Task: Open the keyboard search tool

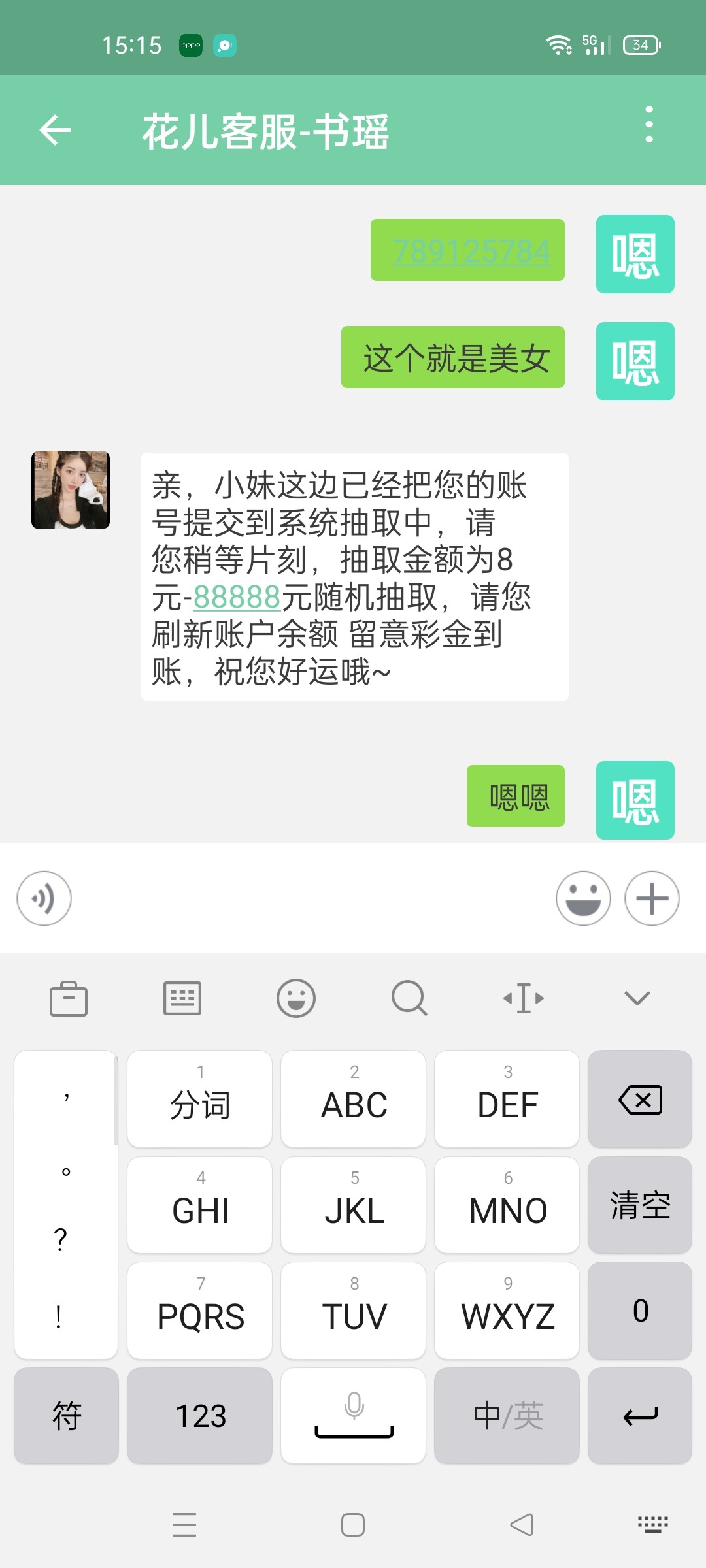Action: (409, 998)
